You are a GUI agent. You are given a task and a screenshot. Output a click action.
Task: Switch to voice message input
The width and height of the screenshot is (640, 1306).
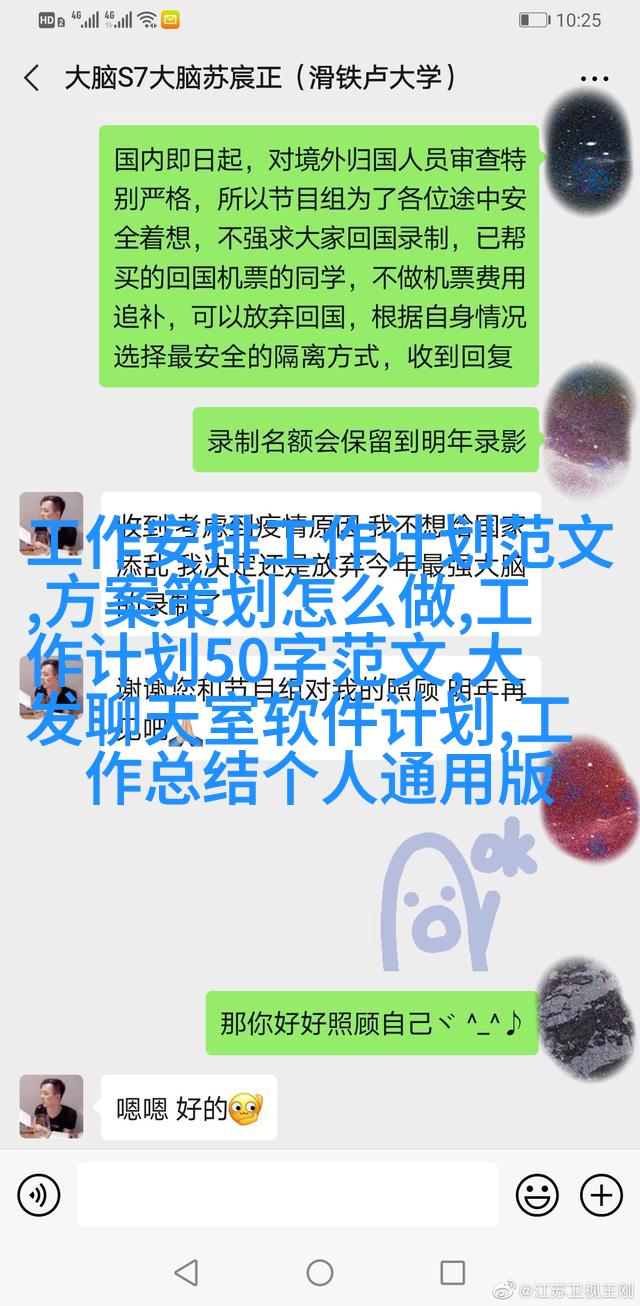(38, 1194)
